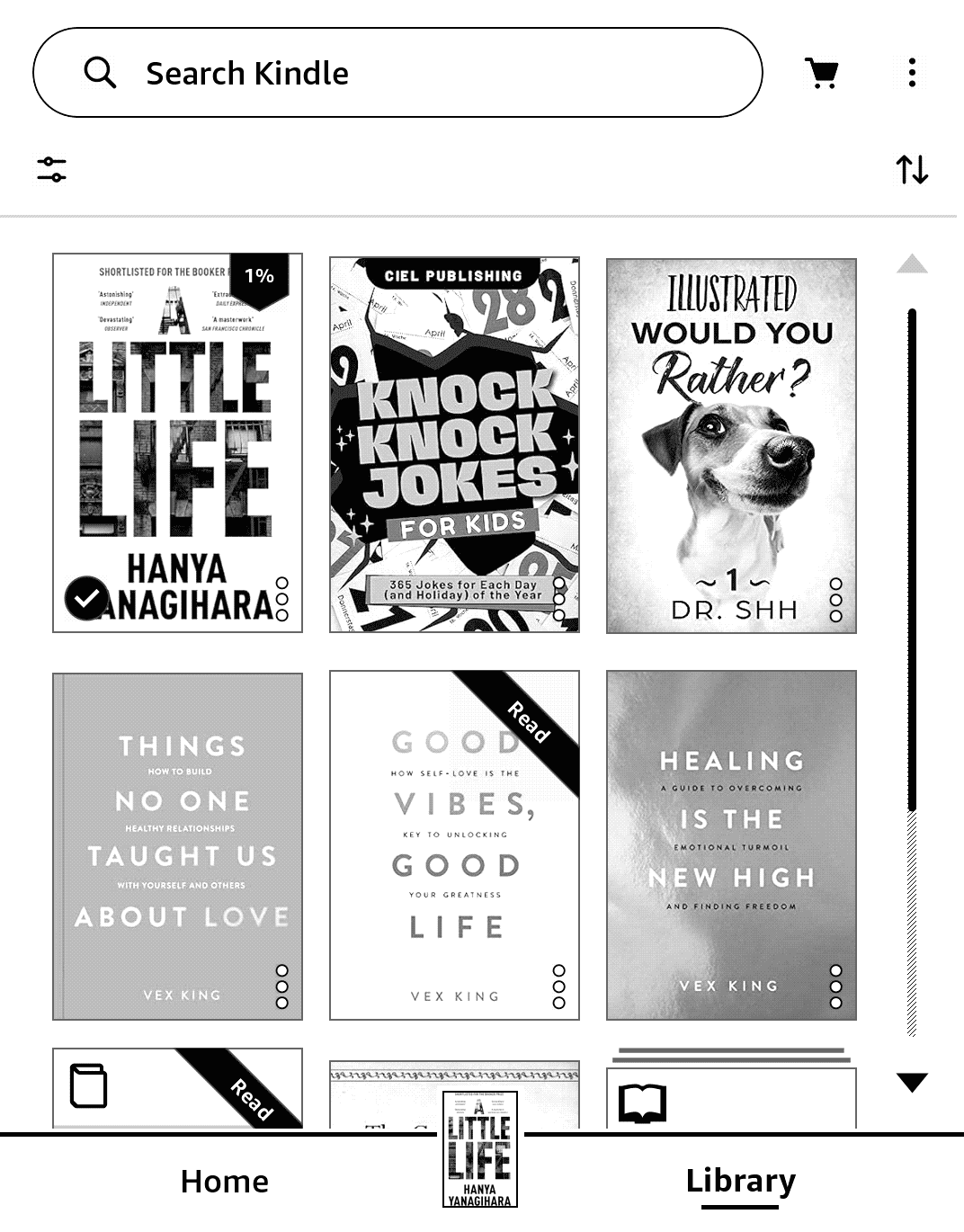Show options for Good Vibes, Good Life

point(559,986)
